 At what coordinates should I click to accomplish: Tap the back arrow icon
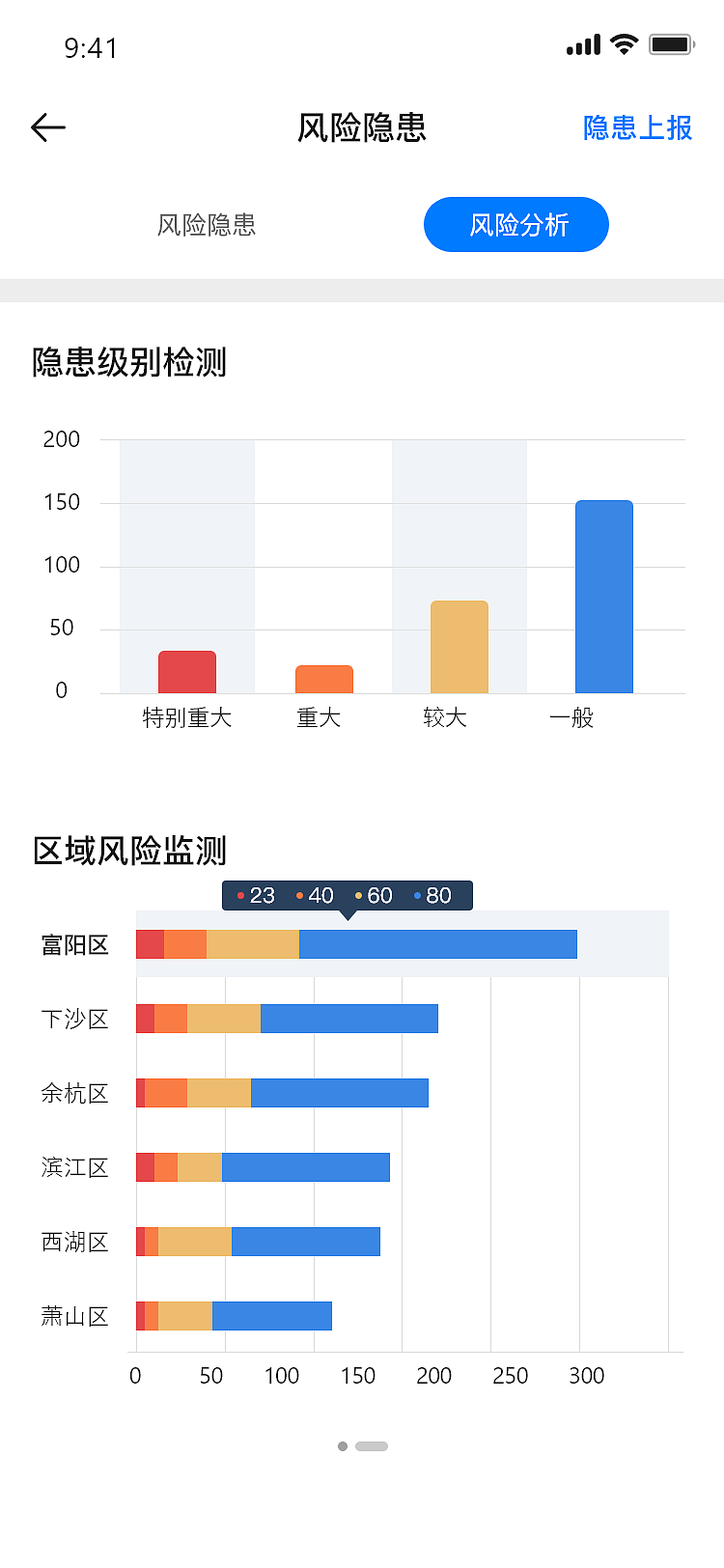(46, 126)
